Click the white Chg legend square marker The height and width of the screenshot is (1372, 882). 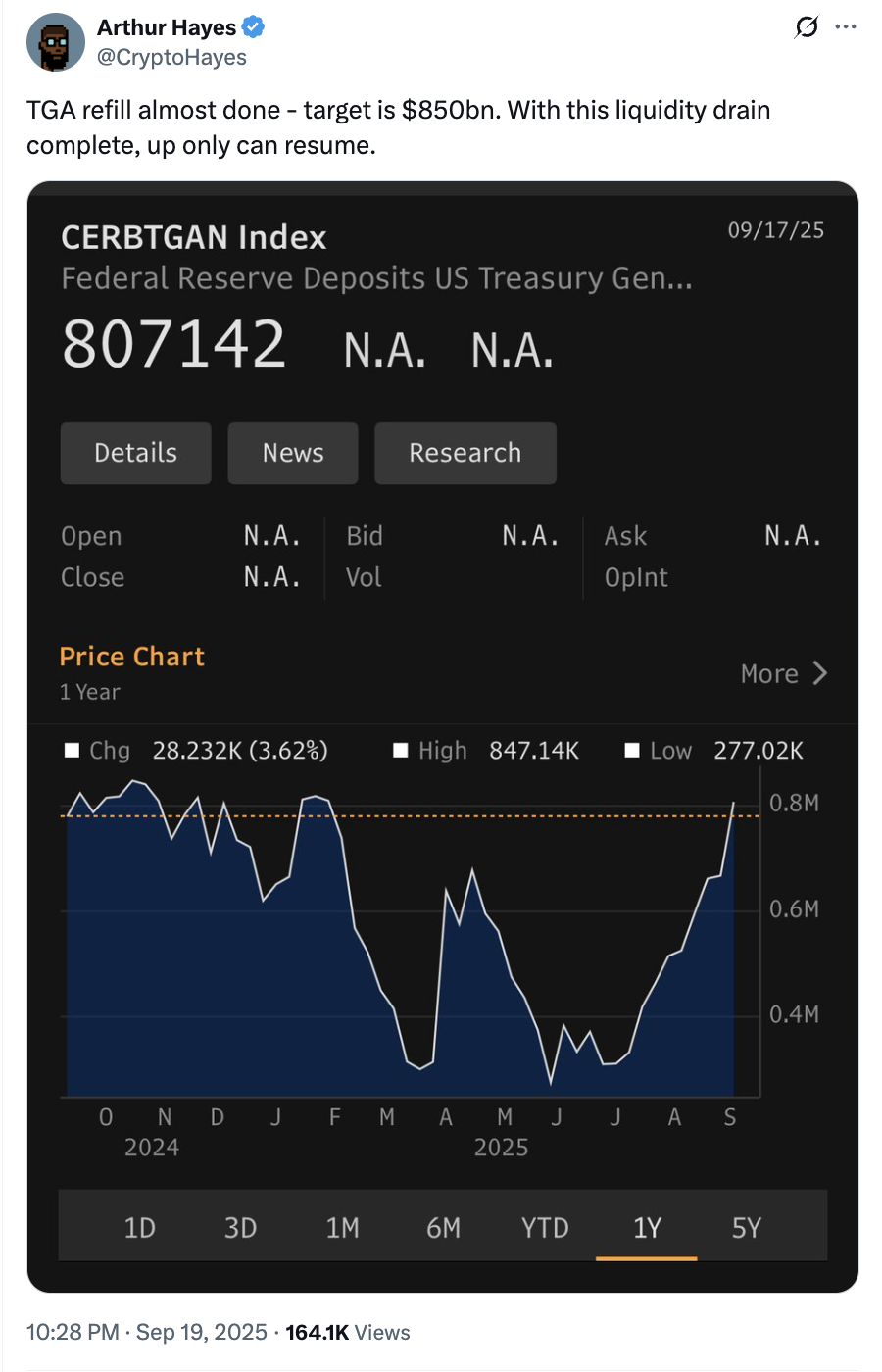coord(72,750)
